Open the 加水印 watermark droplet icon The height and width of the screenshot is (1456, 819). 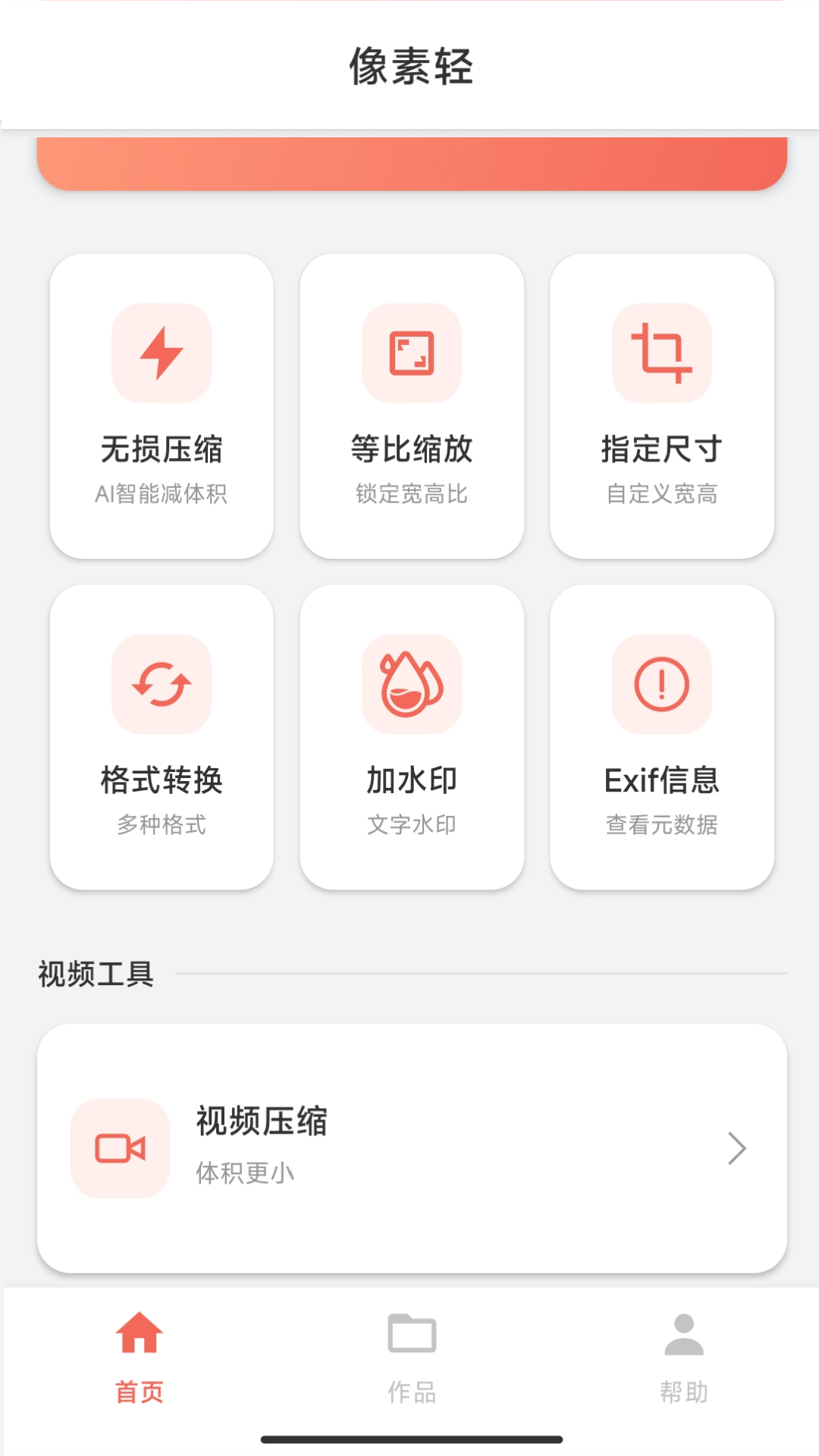[x=412, y=684]
